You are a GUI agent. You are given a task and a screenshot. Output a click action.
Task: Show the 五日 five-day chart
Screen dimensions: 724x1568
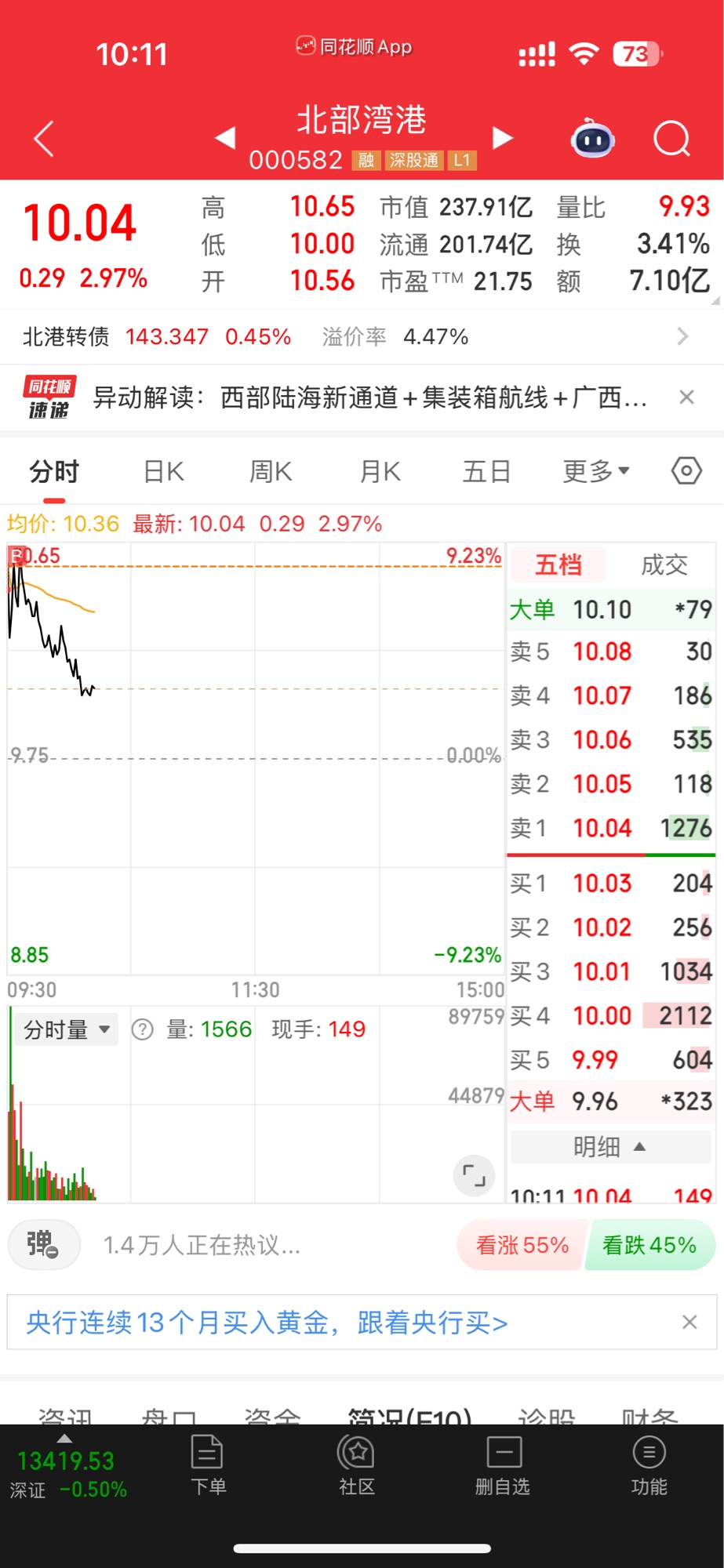point(486,472)
